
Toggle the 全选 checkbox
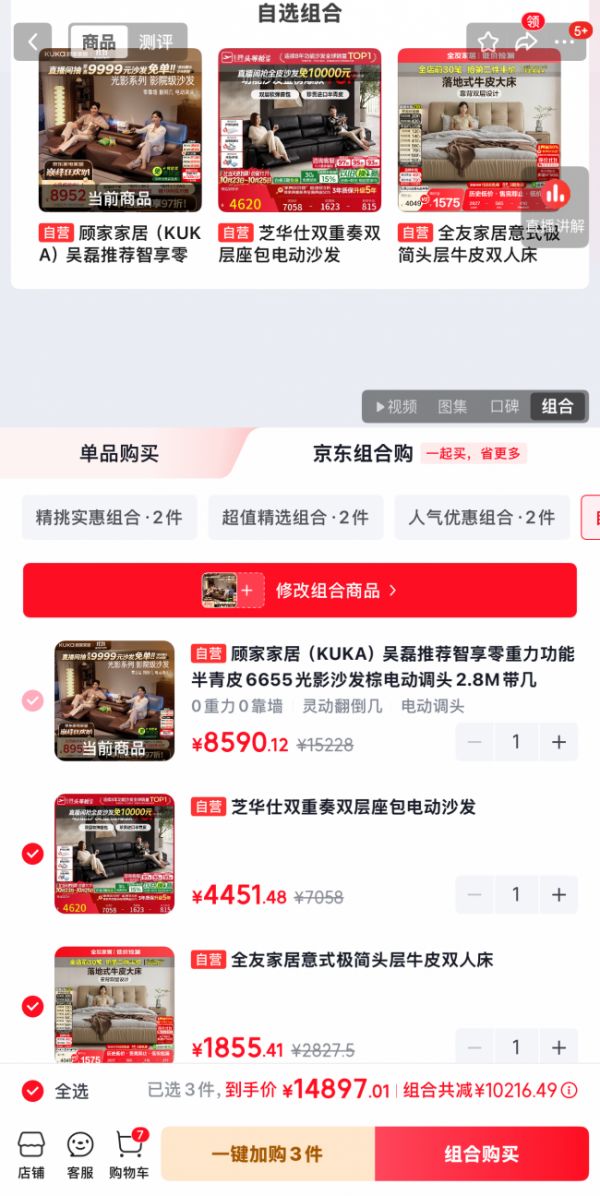click(33, 1091)
